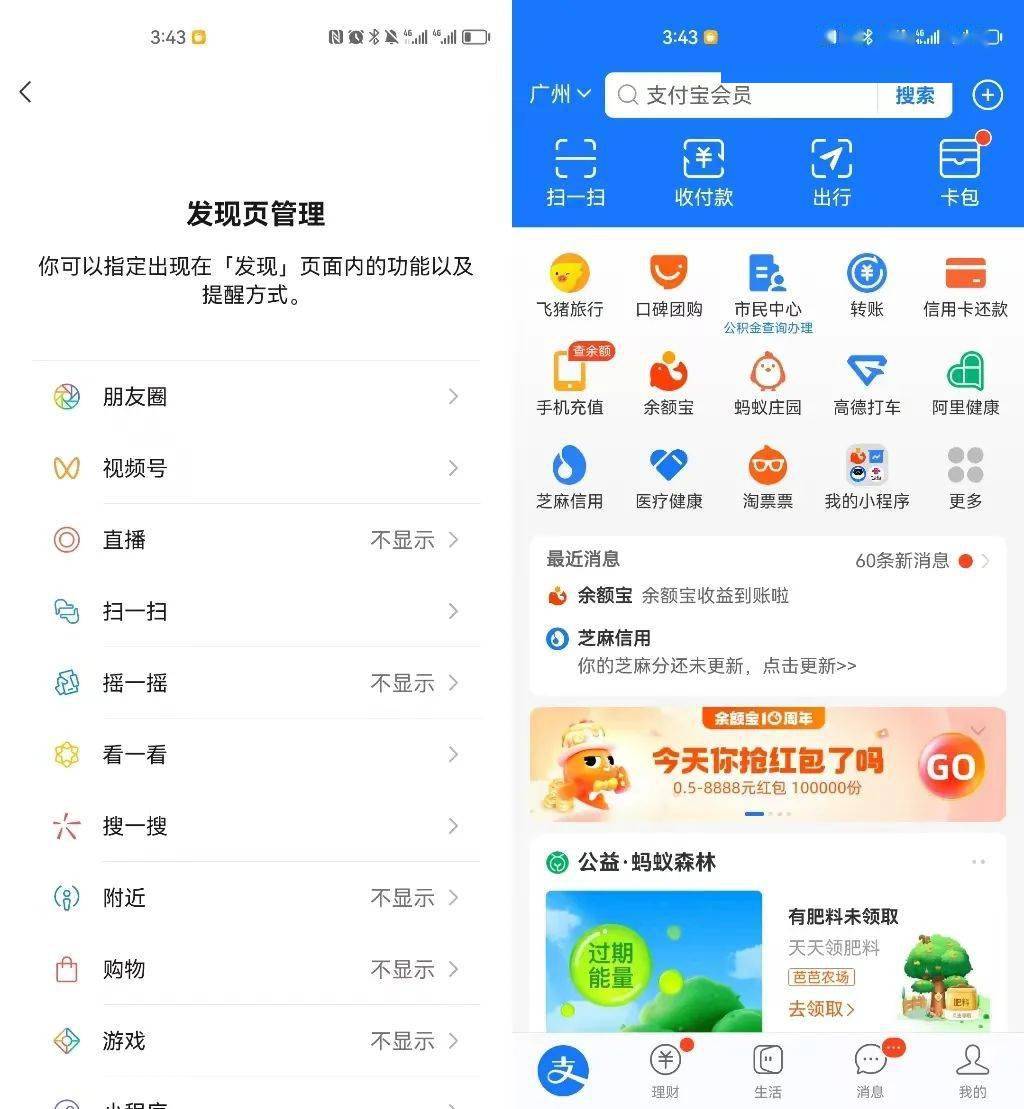The height and width of the screenshot is (1109, 1024).
Task: Tap GO on the red packet banner
Action: [x=949, y=766]
